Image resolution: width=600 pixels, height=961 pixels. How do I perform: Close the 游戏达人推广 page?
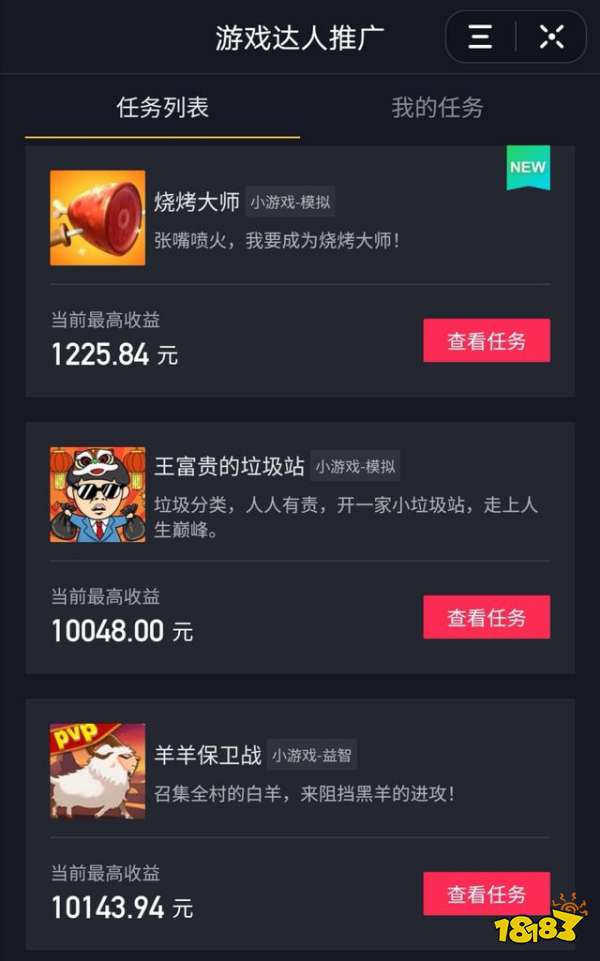pos(551,38)
